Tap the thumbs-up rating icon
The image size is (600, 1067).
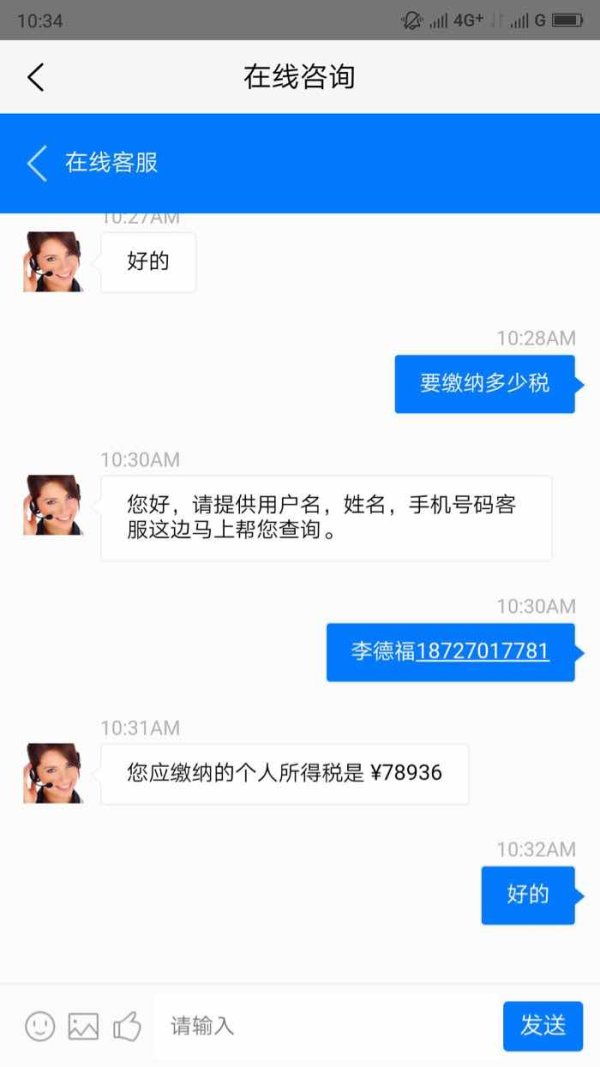127,1025
